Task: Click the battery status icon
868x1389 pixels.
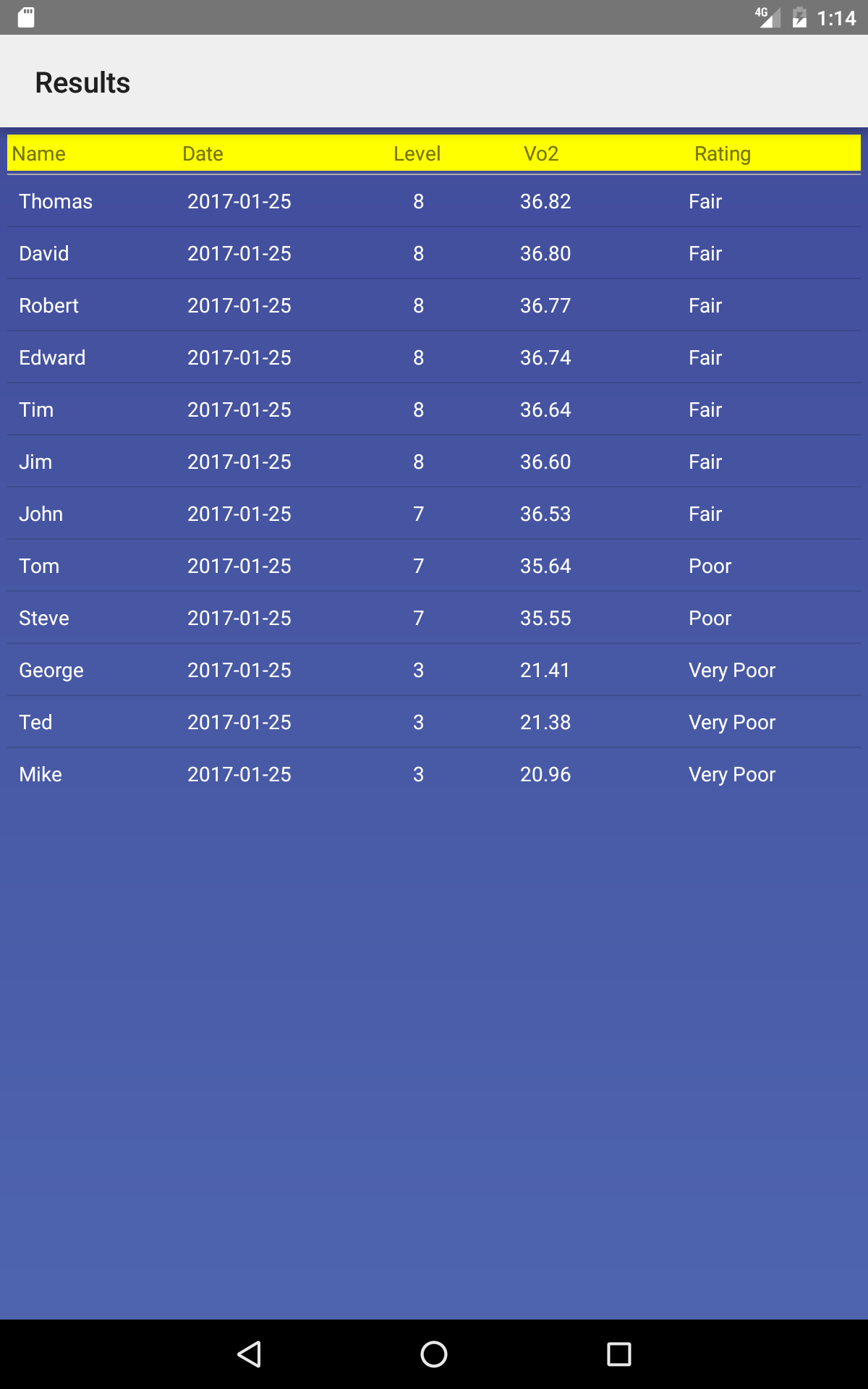Action: pos(799,17)
